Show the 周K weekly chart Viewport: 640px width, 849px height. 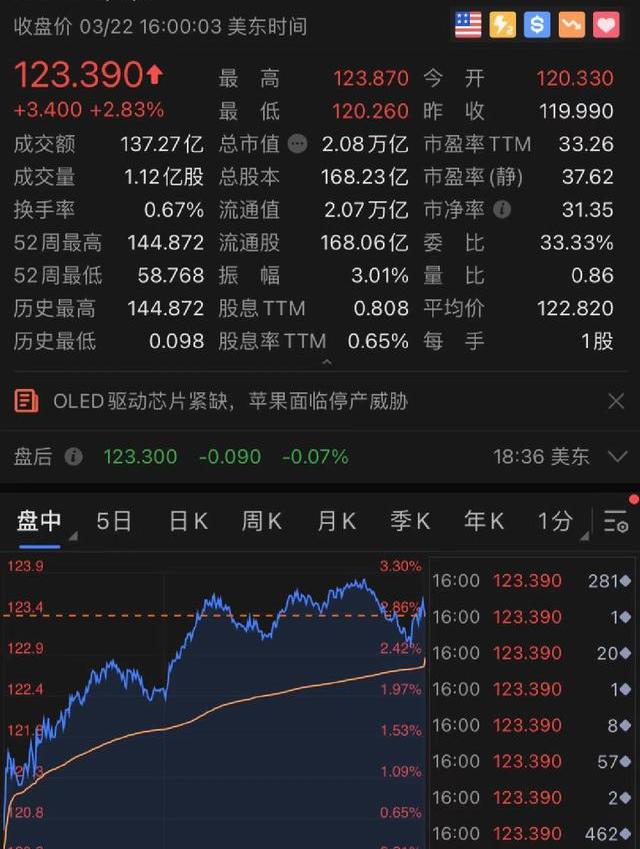(x=262, y=521)
